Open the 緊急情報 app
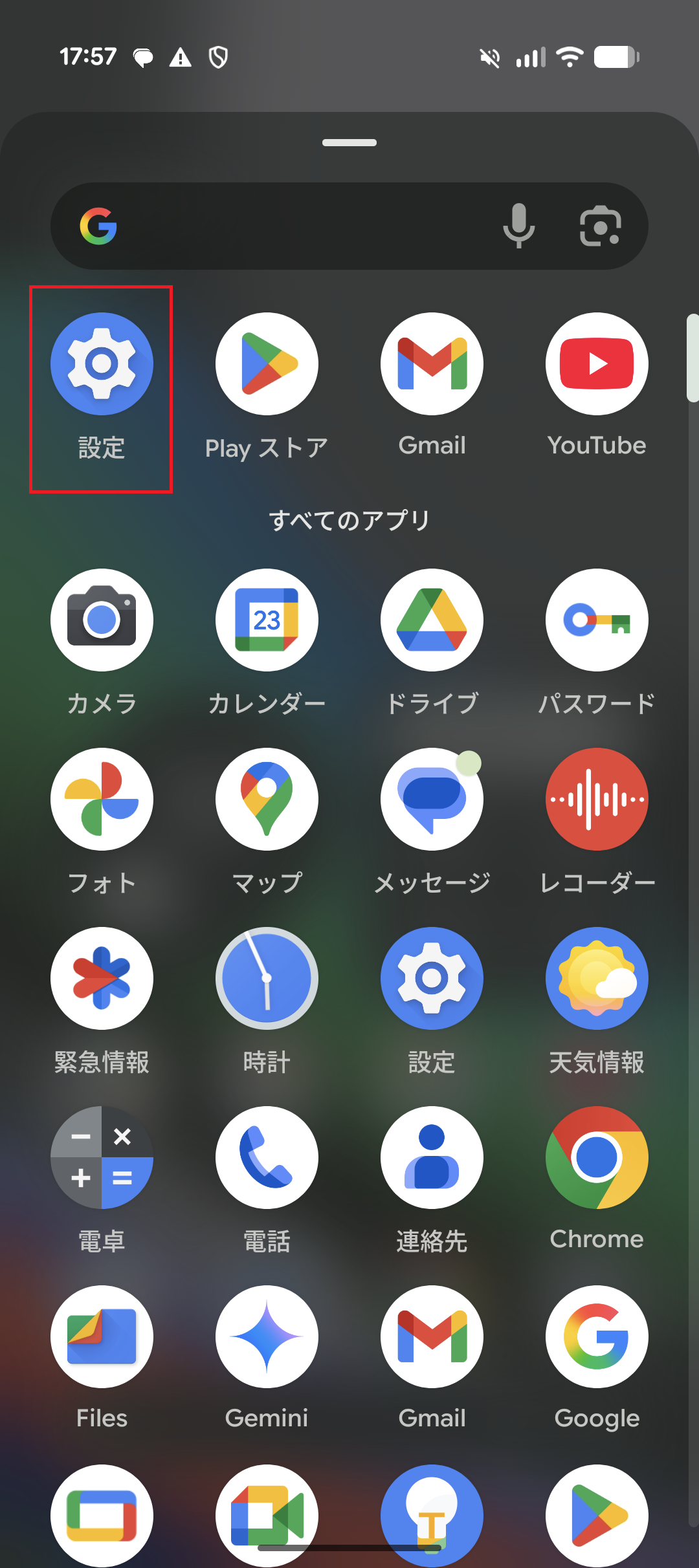The width and height of the screenshot is (699, 1568). (x=102, y=978)
